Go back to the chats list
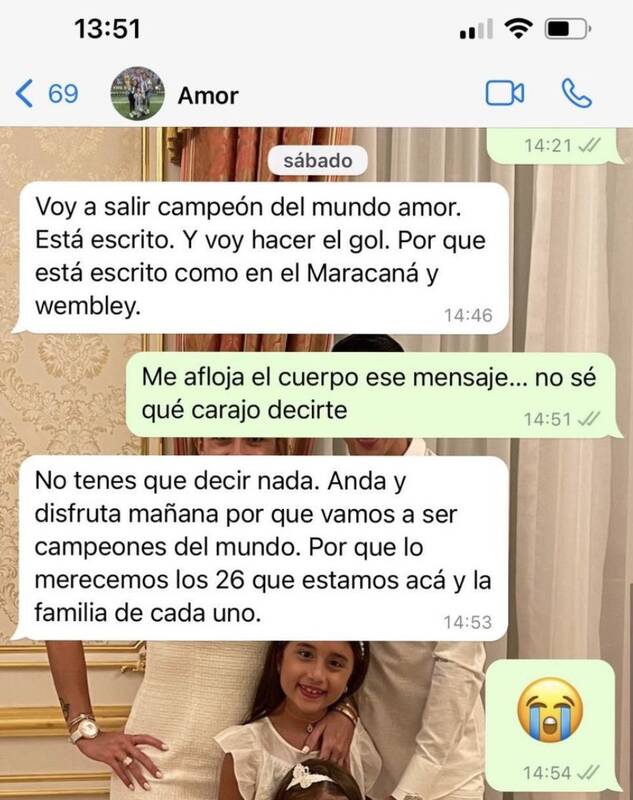The height and width of the screenshot is (800, 633). [x=45, y=94]
